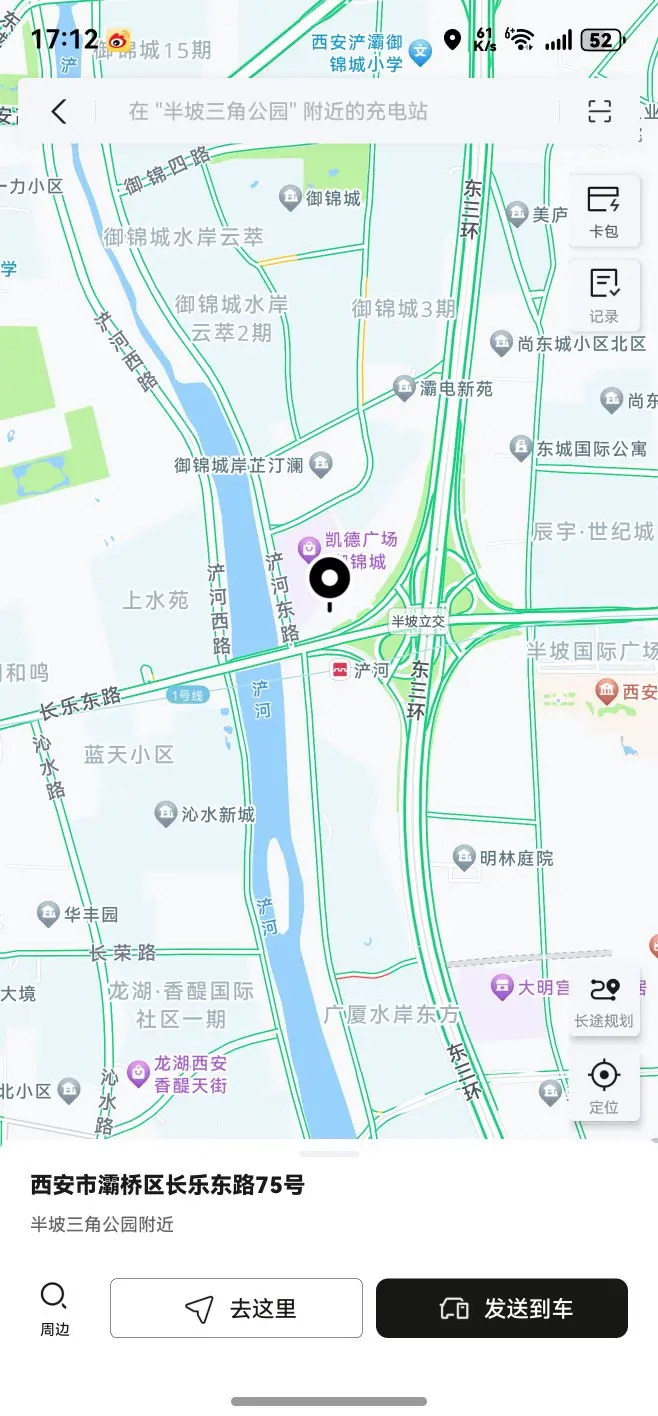
Task: Tap 发送到车 to send to car
Action: pos(502,1308)
